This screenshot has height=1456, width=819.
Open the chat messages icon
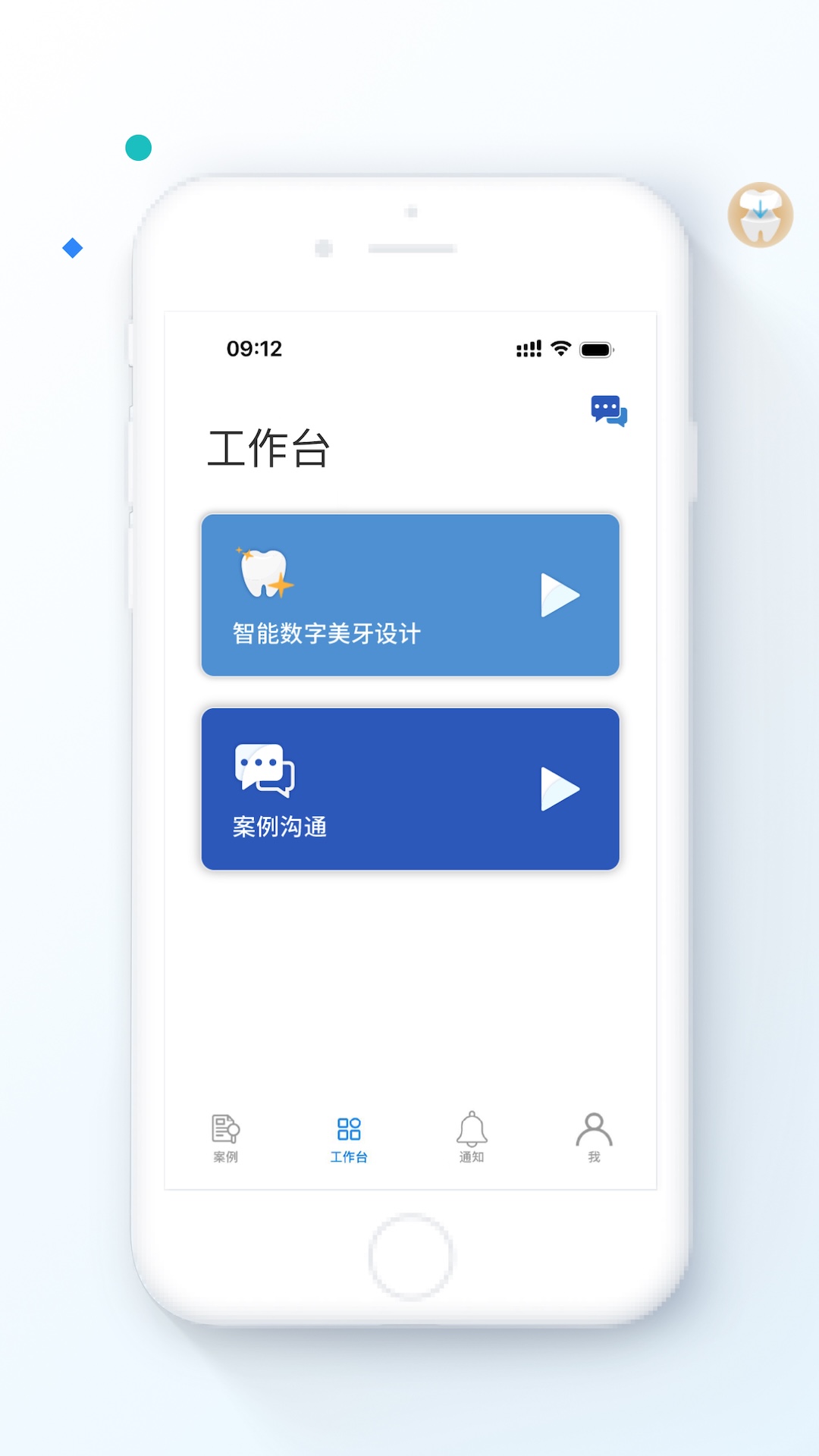pos(610,412)
